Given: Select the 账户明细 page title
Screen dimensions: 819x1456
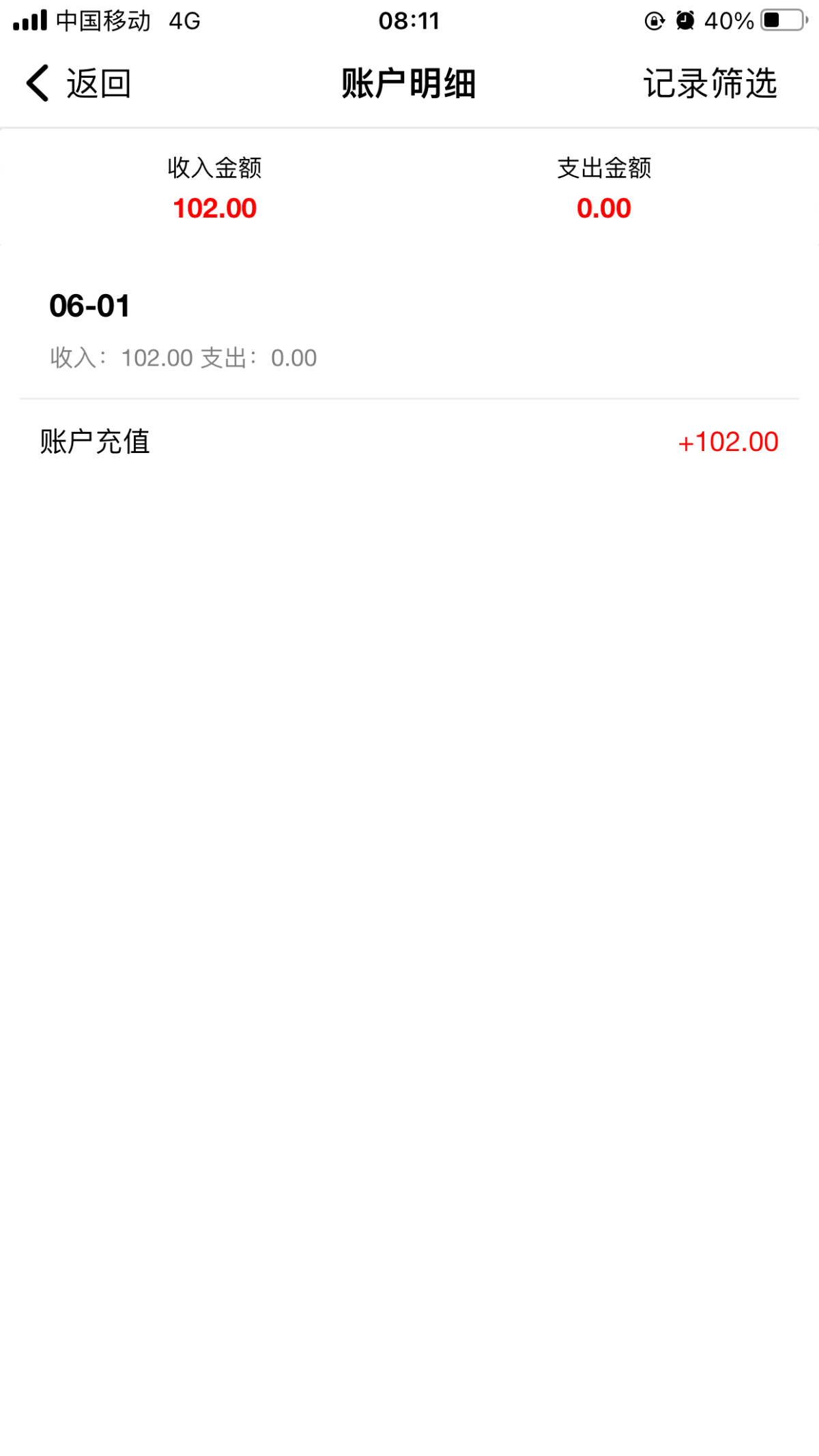Looking at the screenshot, I should (x=409, y=83).
